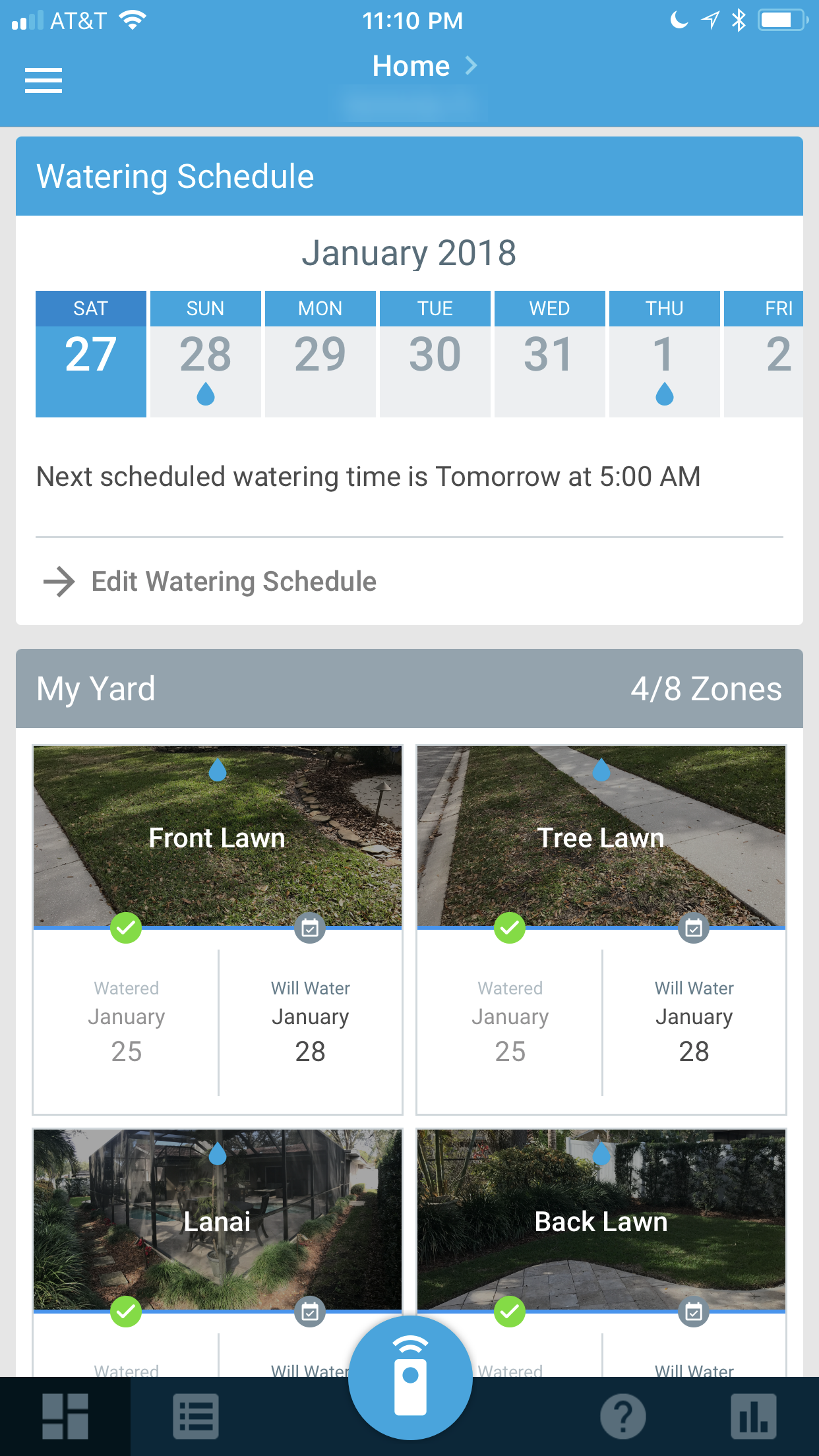Select Tuesday 30 in the calendar

435,354
